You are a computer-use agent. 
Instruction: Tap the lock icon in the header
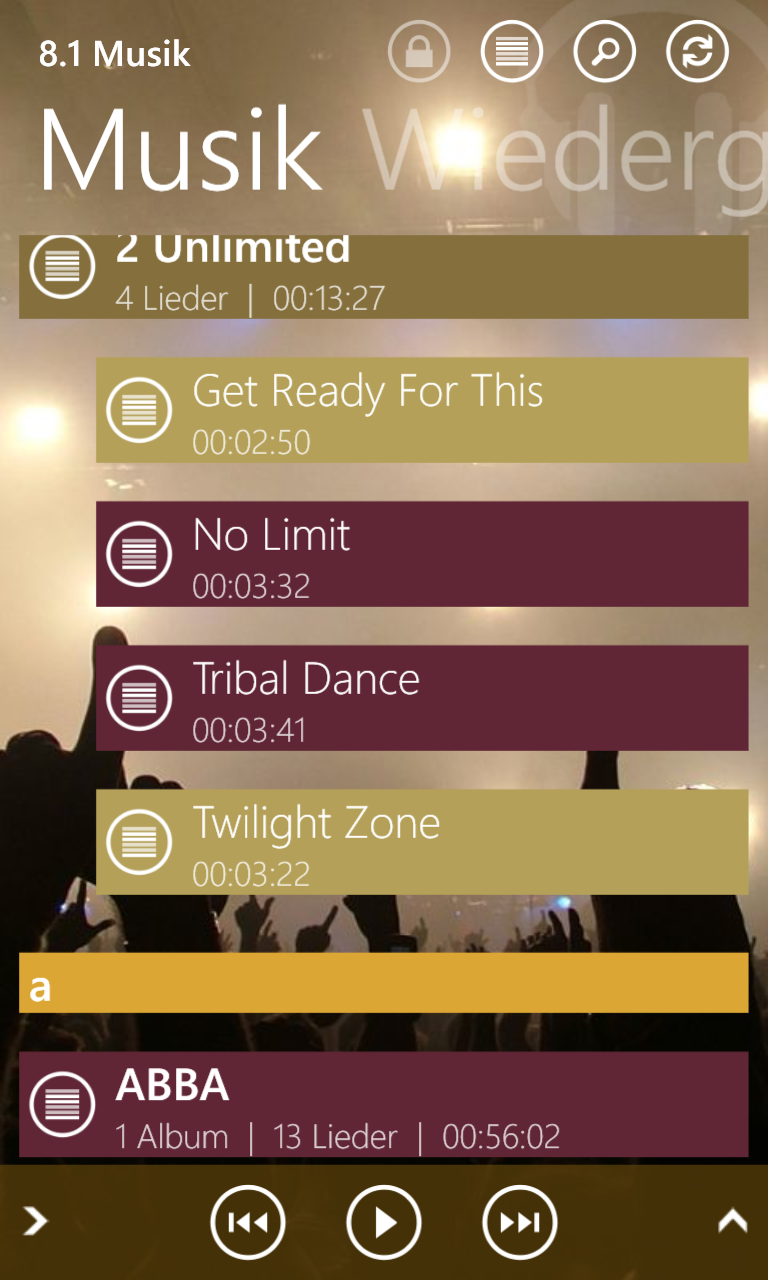pos(420,51)
